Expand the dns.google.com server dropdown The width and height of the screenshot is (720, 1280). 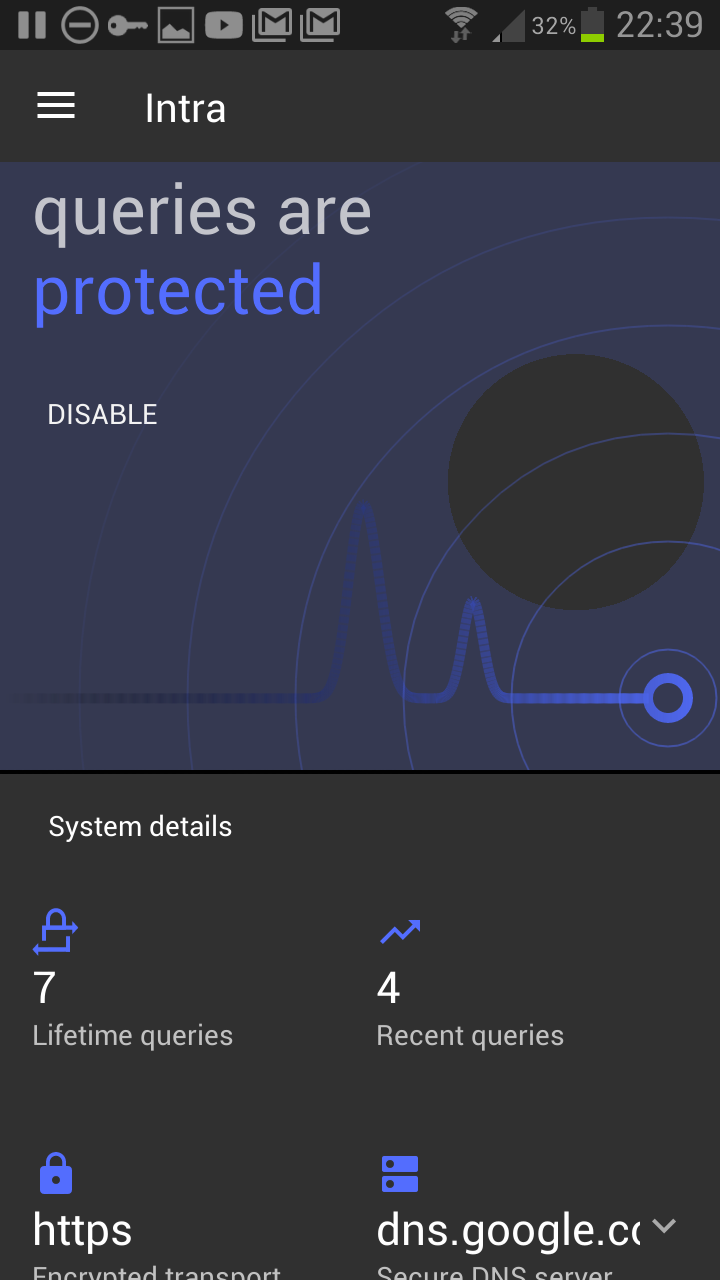[x=664, y=1226]
